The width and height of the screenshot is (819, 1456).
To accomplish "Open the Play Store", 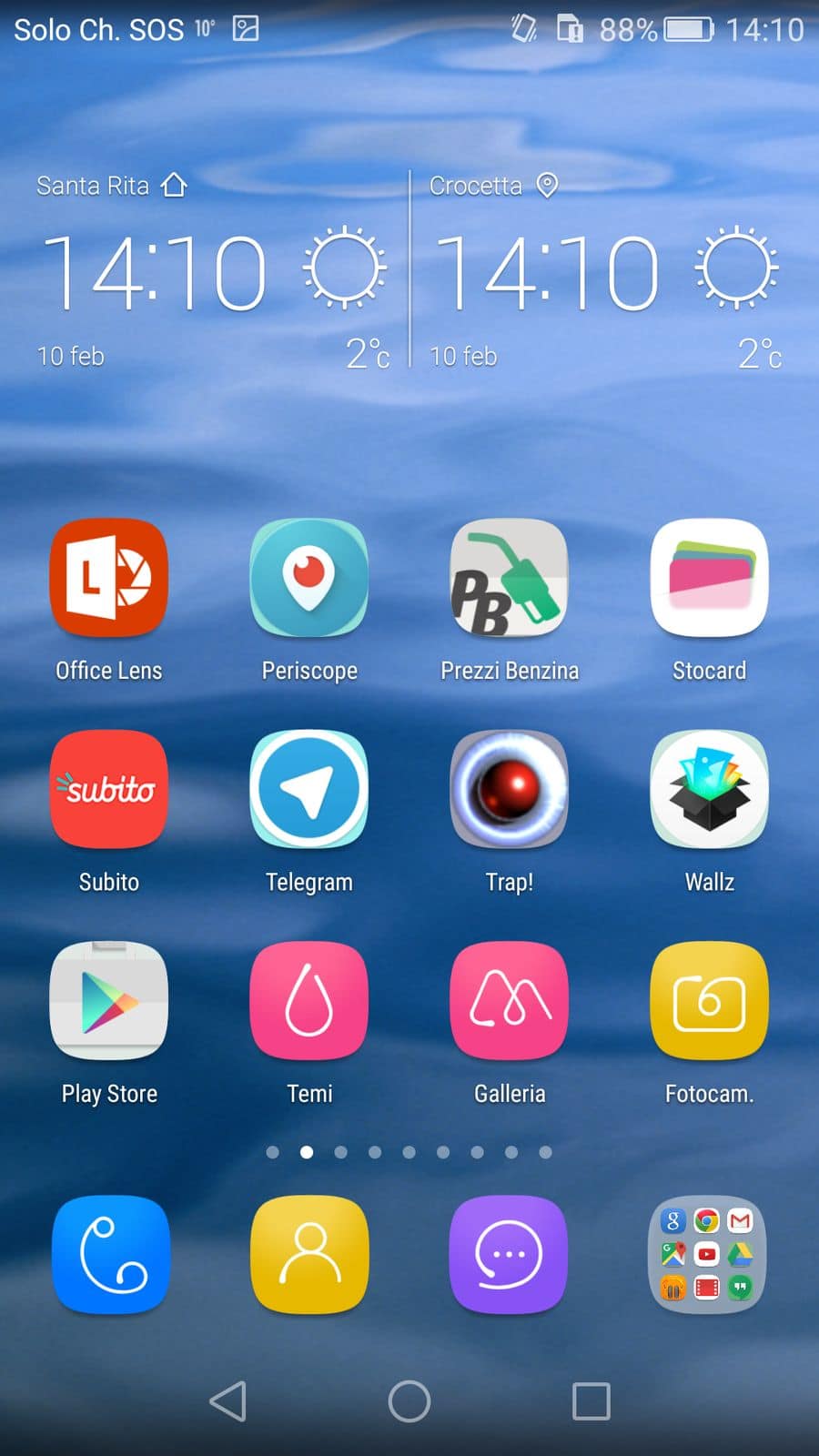I will point(109,1001).
